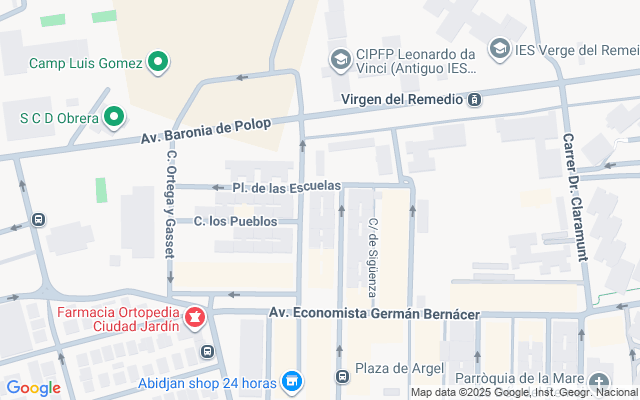Image resolution: width=640 pixels, height=400 pixels.
Task: Open Farmacia Ortopedia Ciudad Jardín pin
Action: 195,318
